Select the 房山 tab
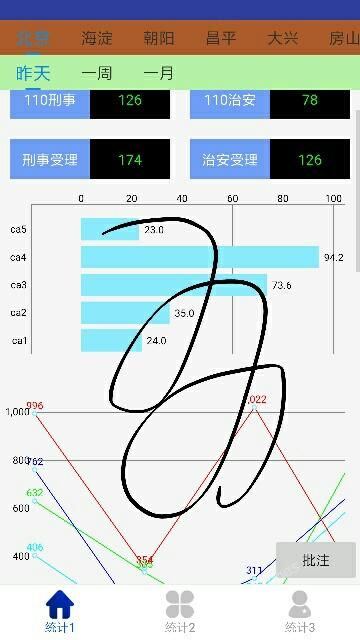360x640 pixels. coord(344,38)
